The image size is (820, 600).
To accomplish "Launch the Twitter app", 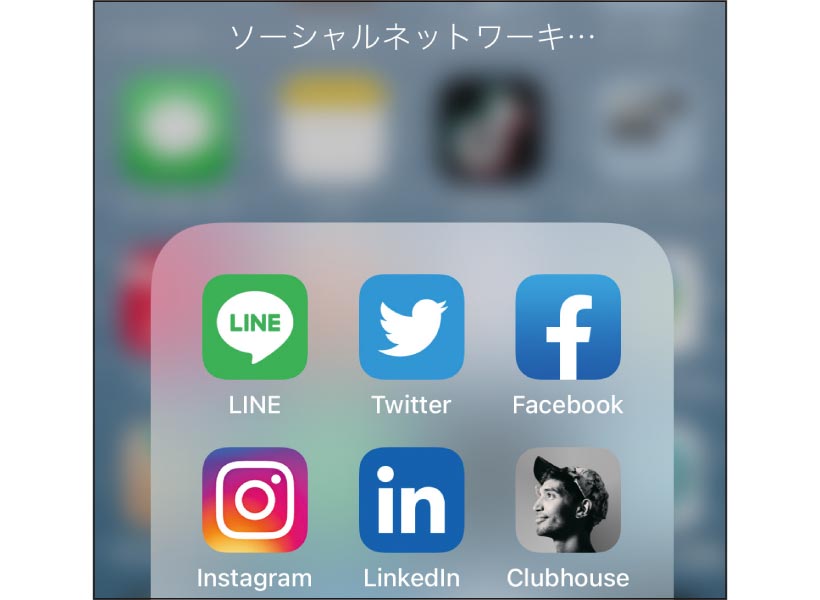I will (411, 327).
